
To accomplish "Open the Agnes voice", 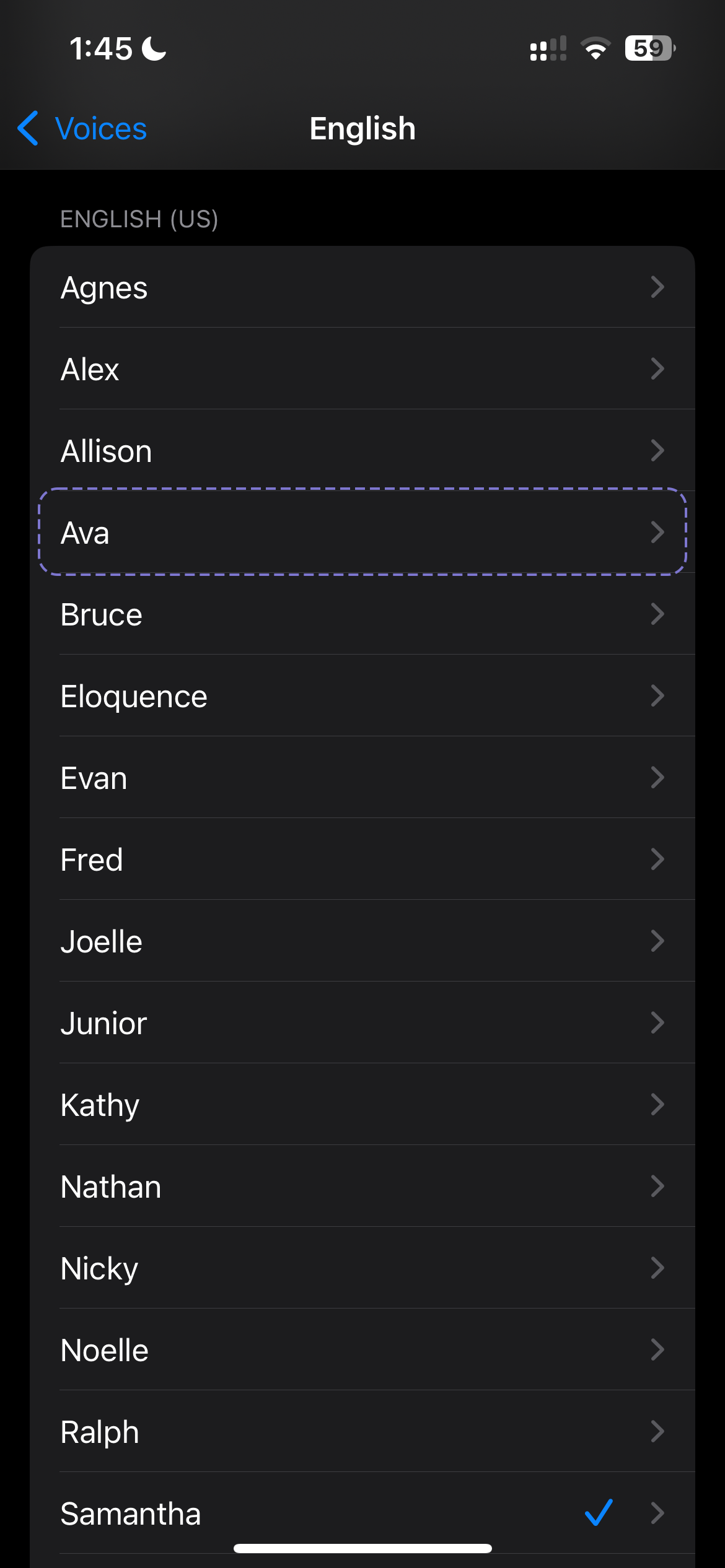I will point(362,287).
